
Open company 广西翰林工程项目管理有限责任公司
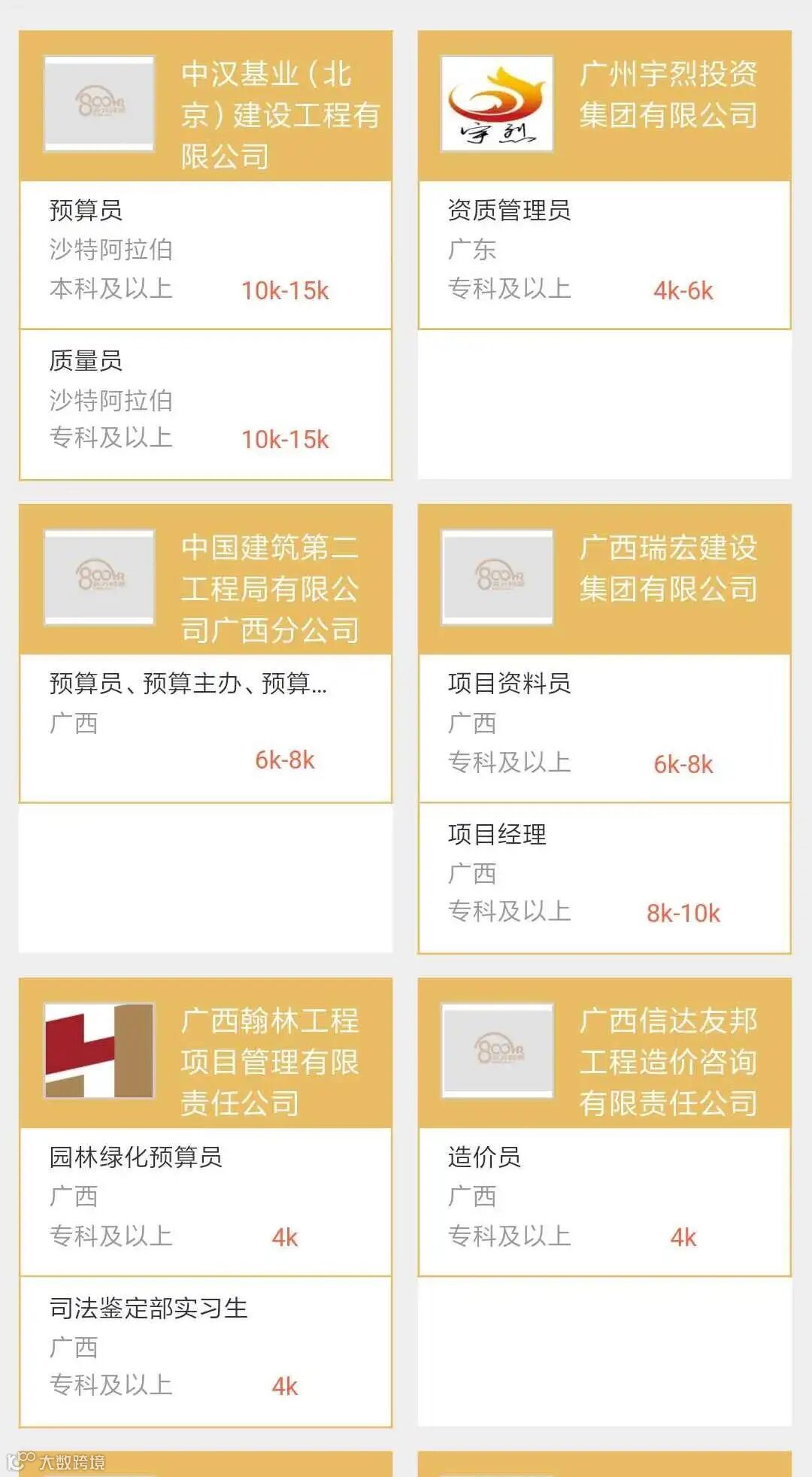point(205,1053)
